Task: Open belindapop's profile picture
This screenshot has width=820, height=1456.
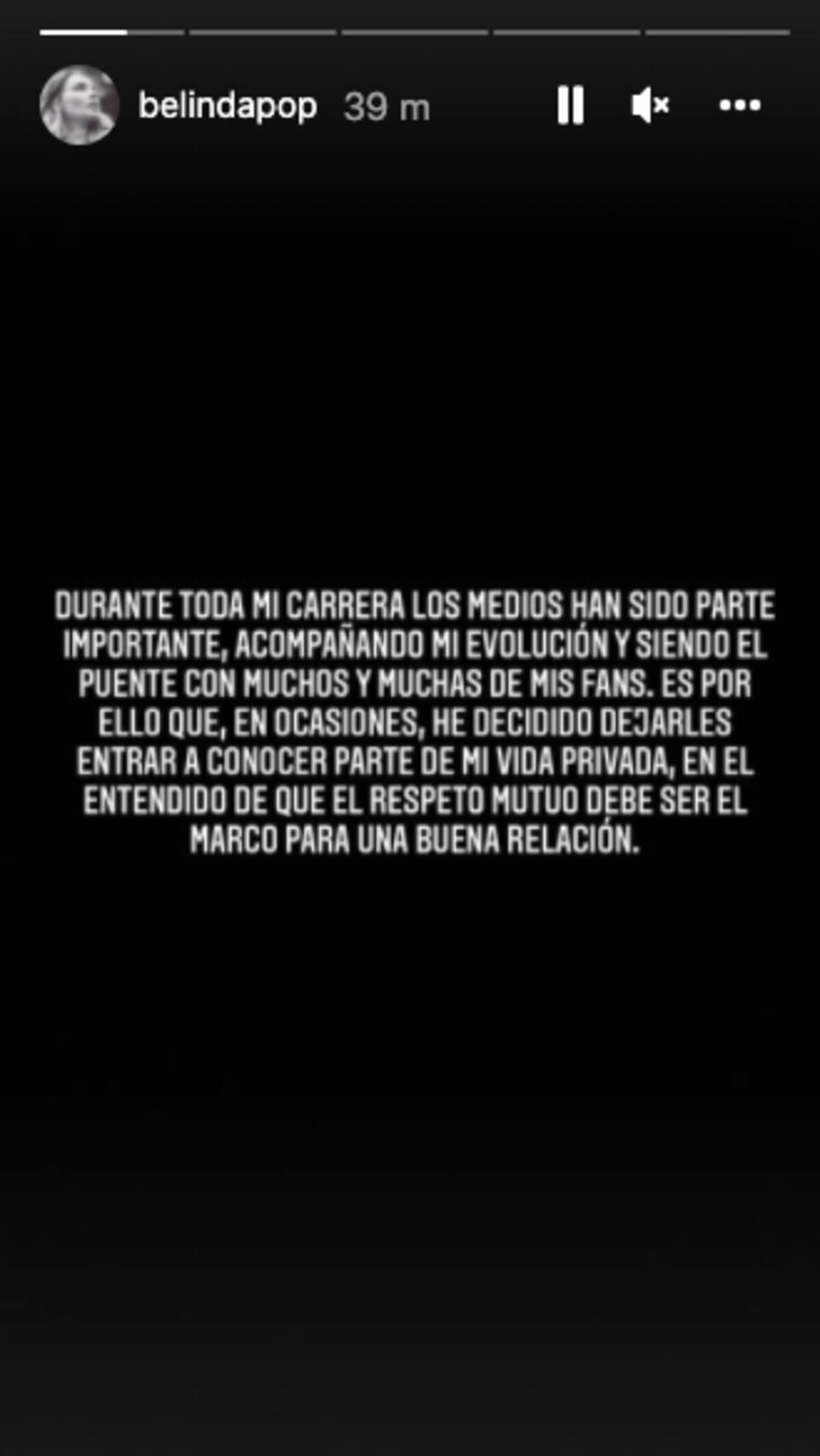Action: pyautogui.click(x=79, y=105)
